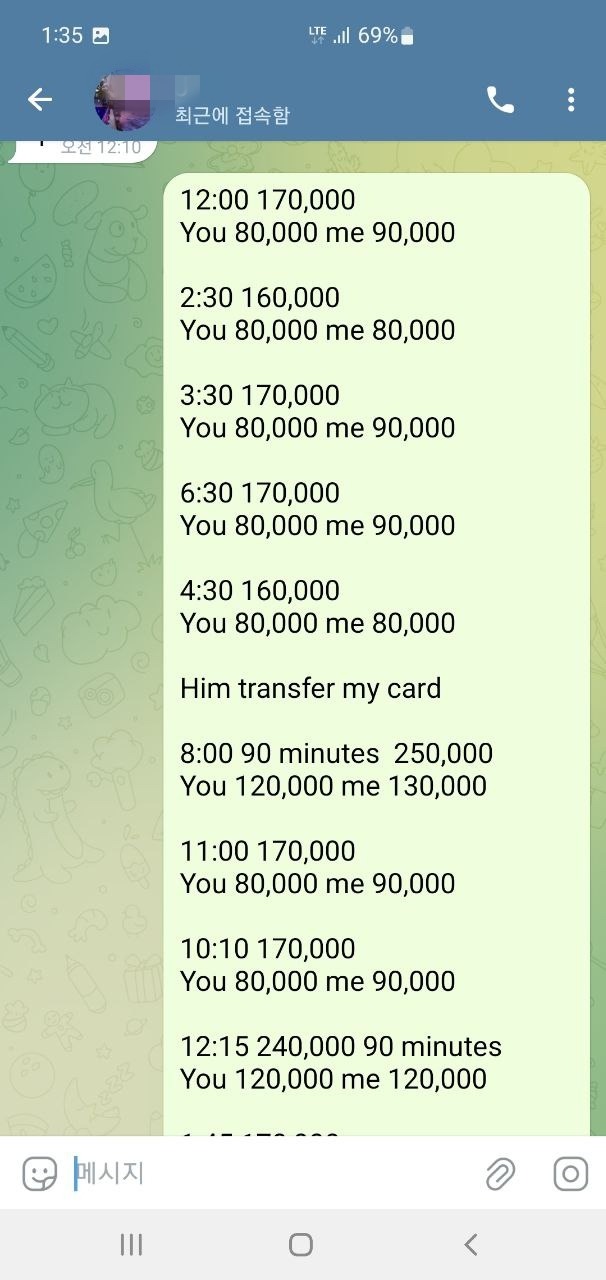Image resolution: width=606 pixels, height=1280 pixels.
Task: Open the emoji and sticker picker
Action: tap(40, 1173)
